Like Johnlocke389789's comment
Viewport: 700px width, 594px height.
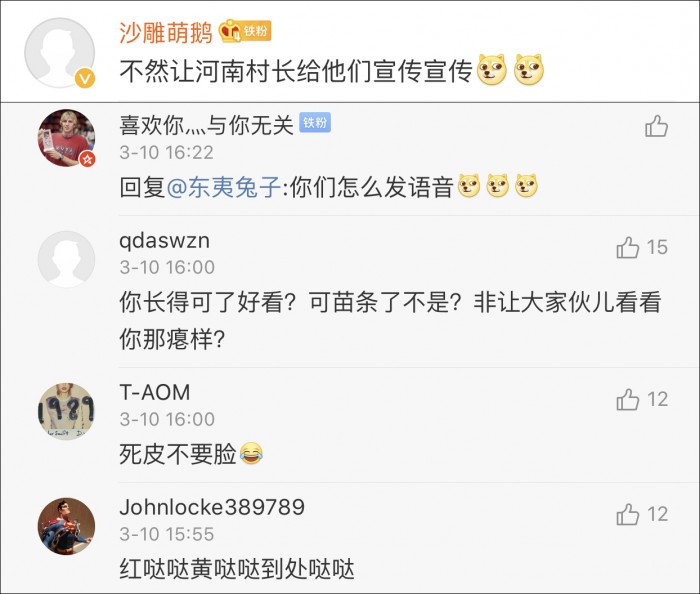(628, 514)
